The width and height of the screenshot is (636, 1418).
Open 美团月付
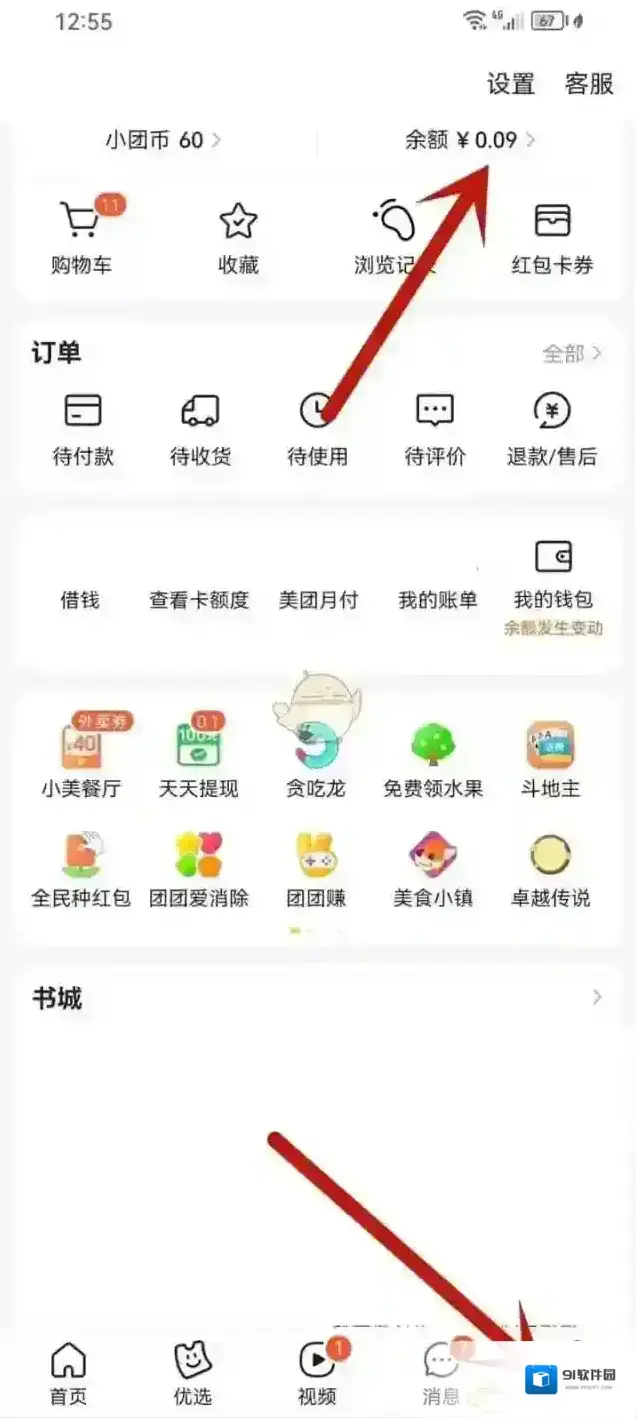click(318, 600)
